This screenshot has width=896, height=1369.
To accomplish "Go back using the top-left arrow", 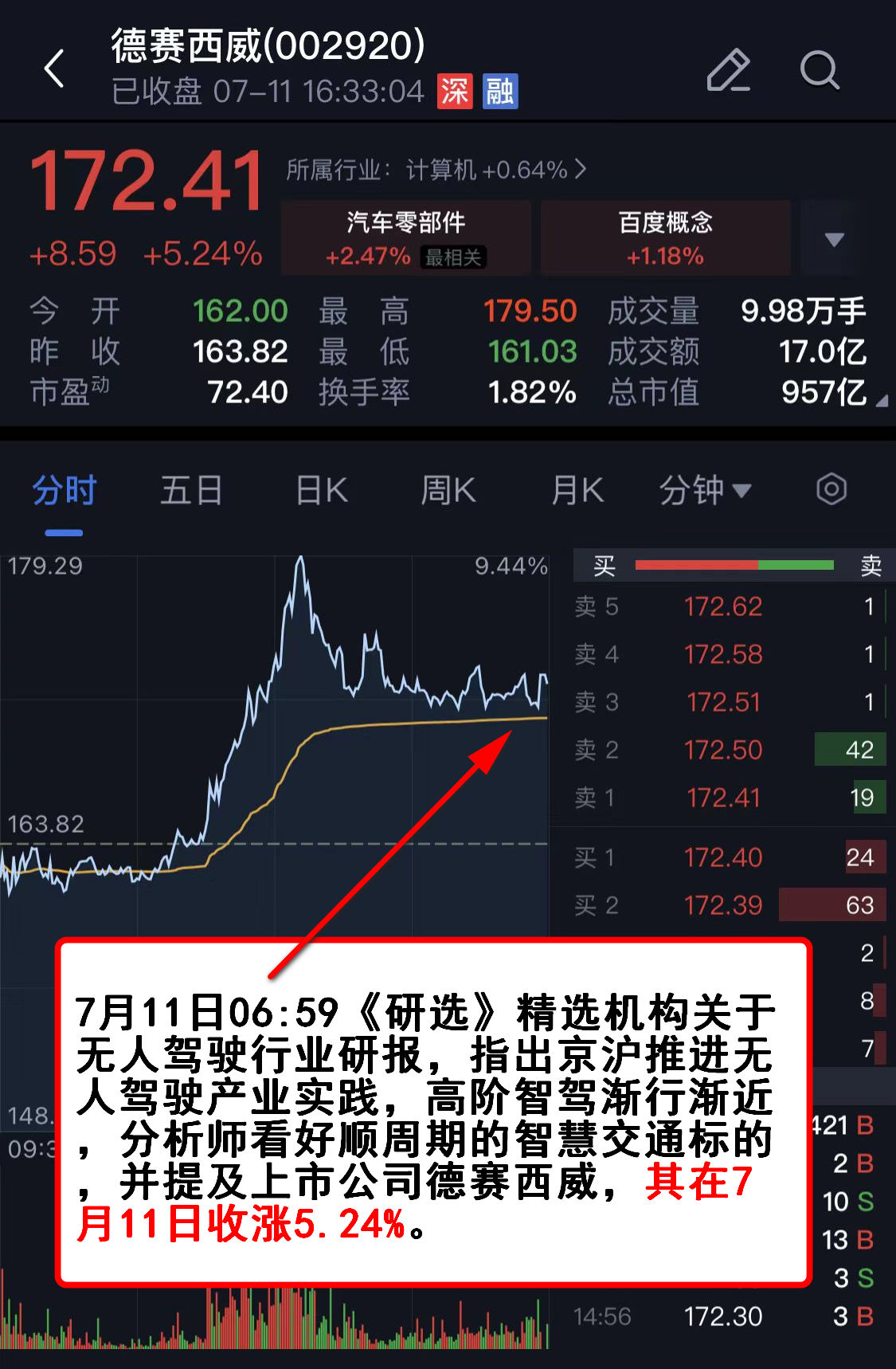I will [x=54, y=69].
